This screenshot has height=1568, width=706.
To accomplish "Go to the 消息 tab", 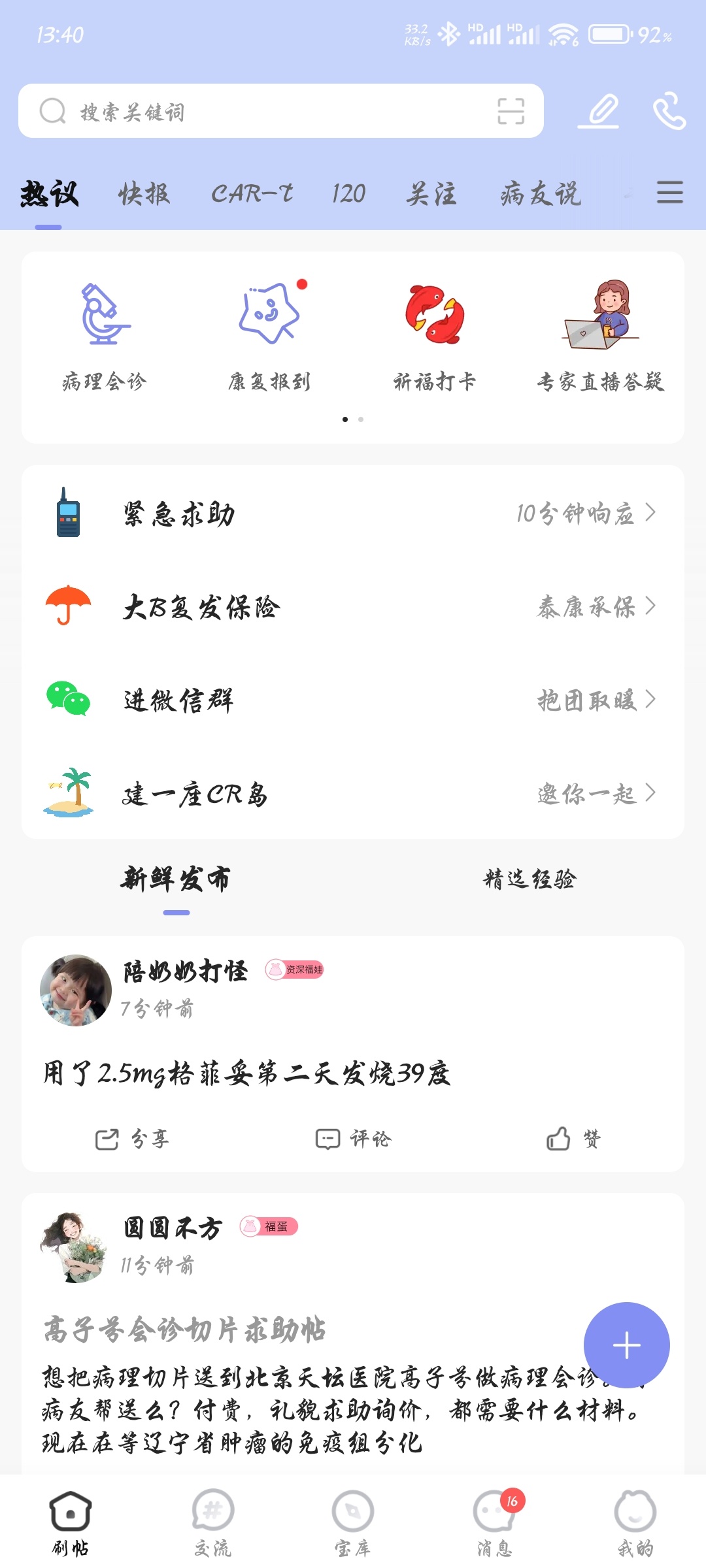I will (x=495, y=1522).
